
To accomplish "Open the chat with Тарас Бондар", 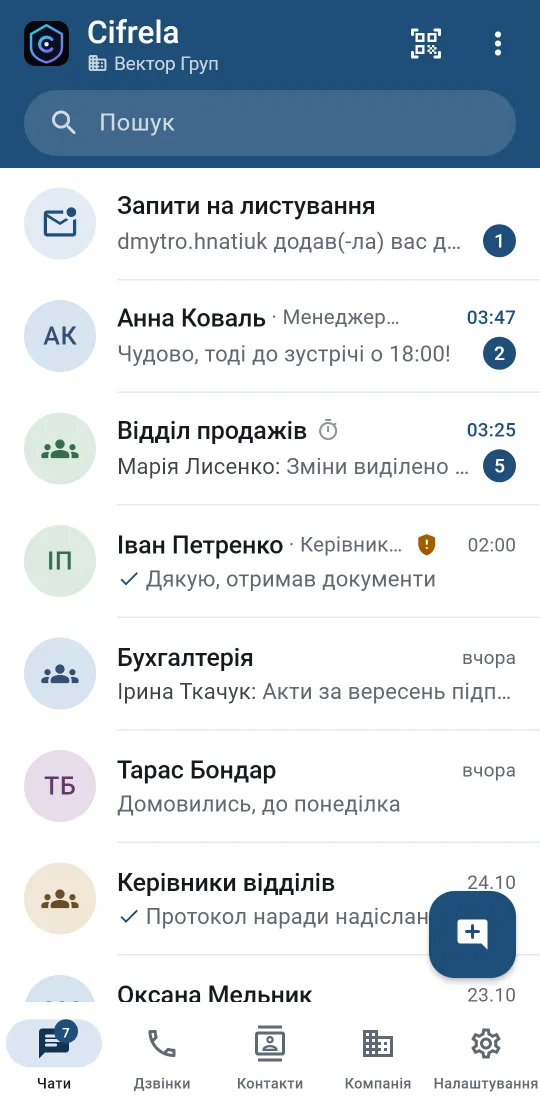I will tap(270, 786).
